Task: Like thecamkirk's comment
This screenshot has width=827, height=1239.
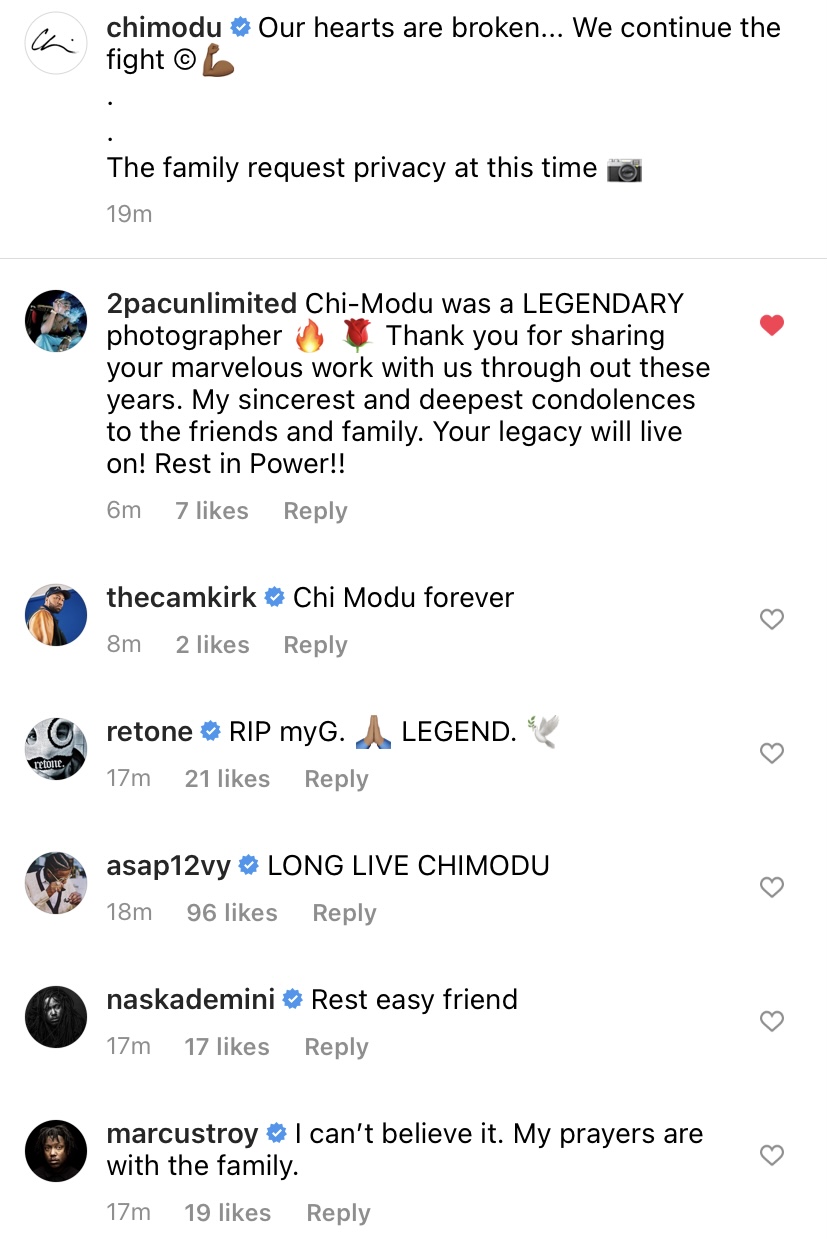Action: 771,620
